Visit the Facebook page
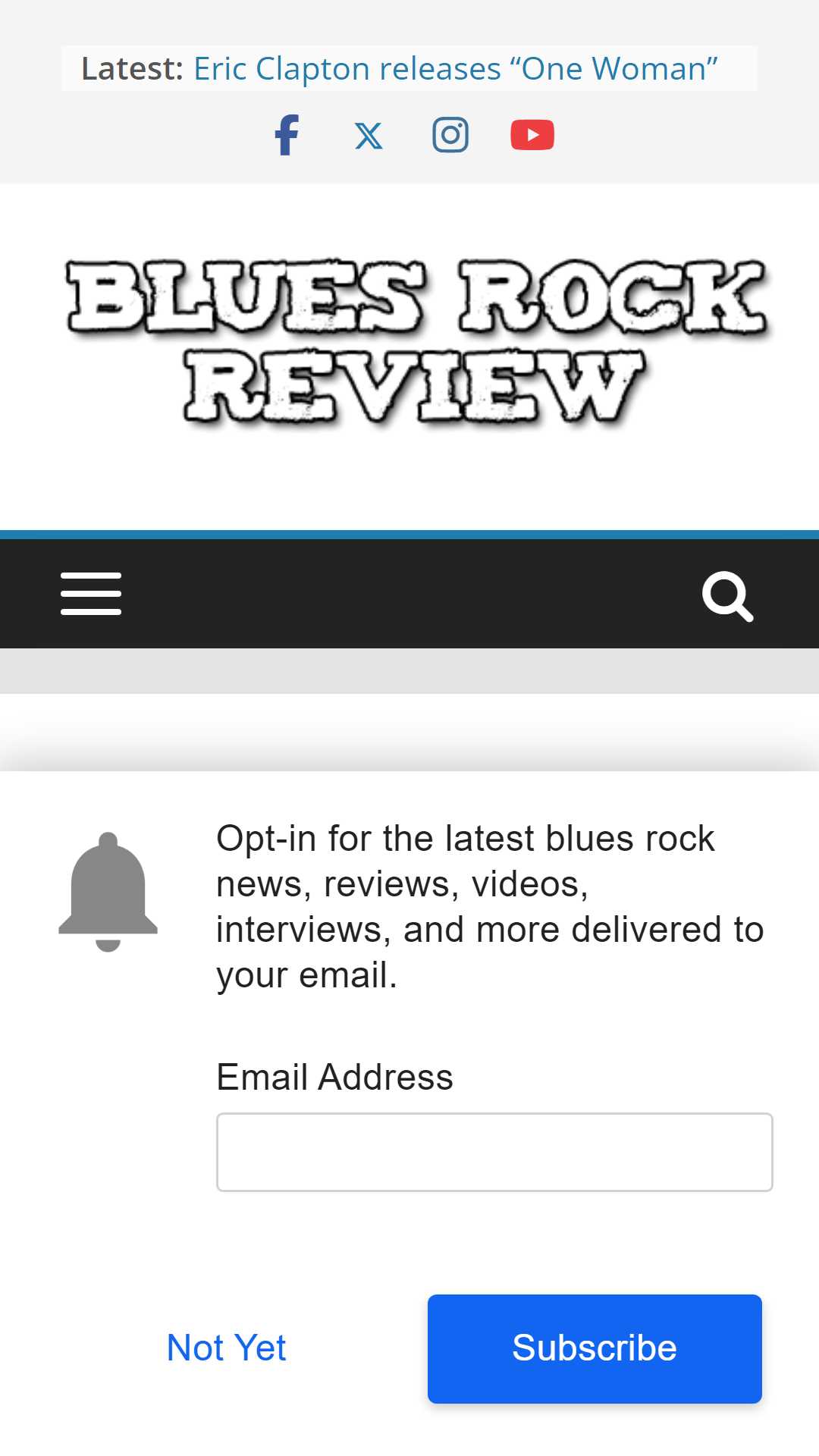The height and width of the screenshot is (1456, 819). pos(287,136)
